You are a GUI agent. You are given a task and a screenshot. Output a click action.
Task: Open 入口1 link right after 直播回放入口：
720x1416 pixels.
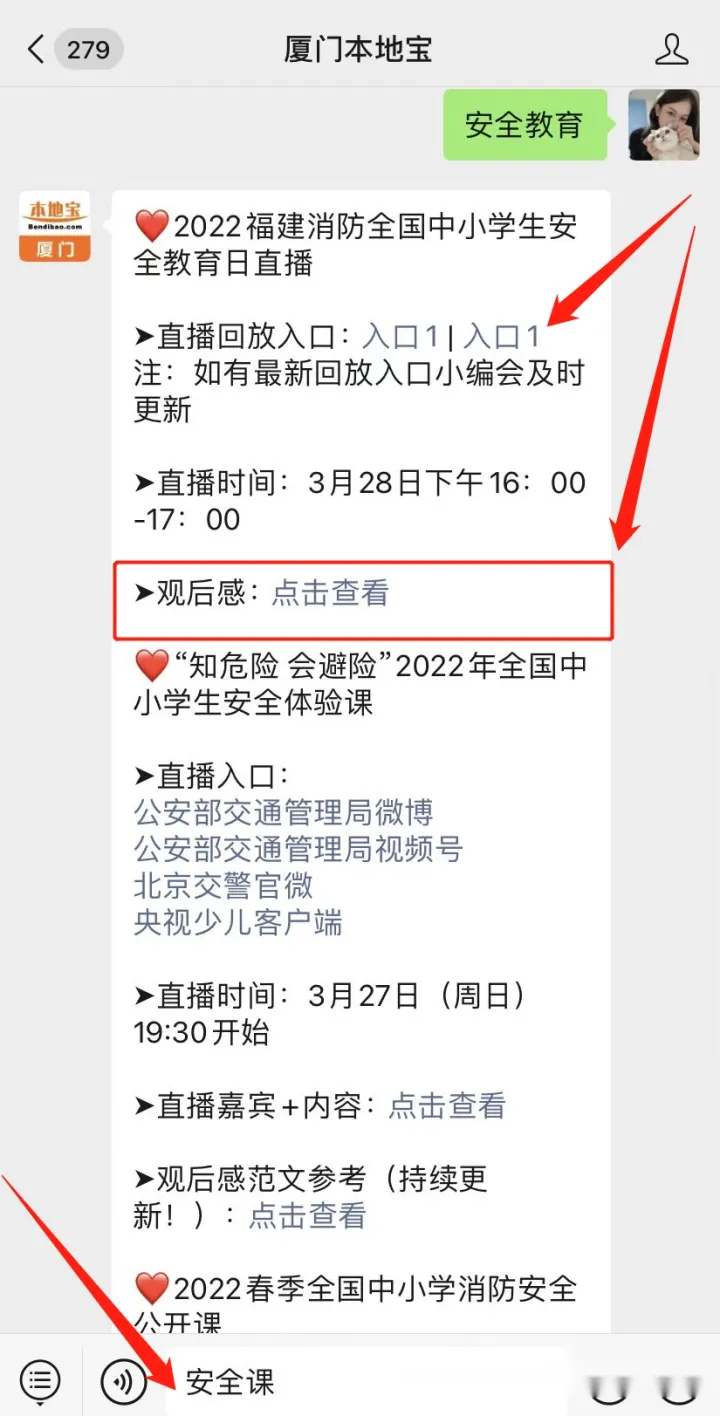click(x=400, y=337)
